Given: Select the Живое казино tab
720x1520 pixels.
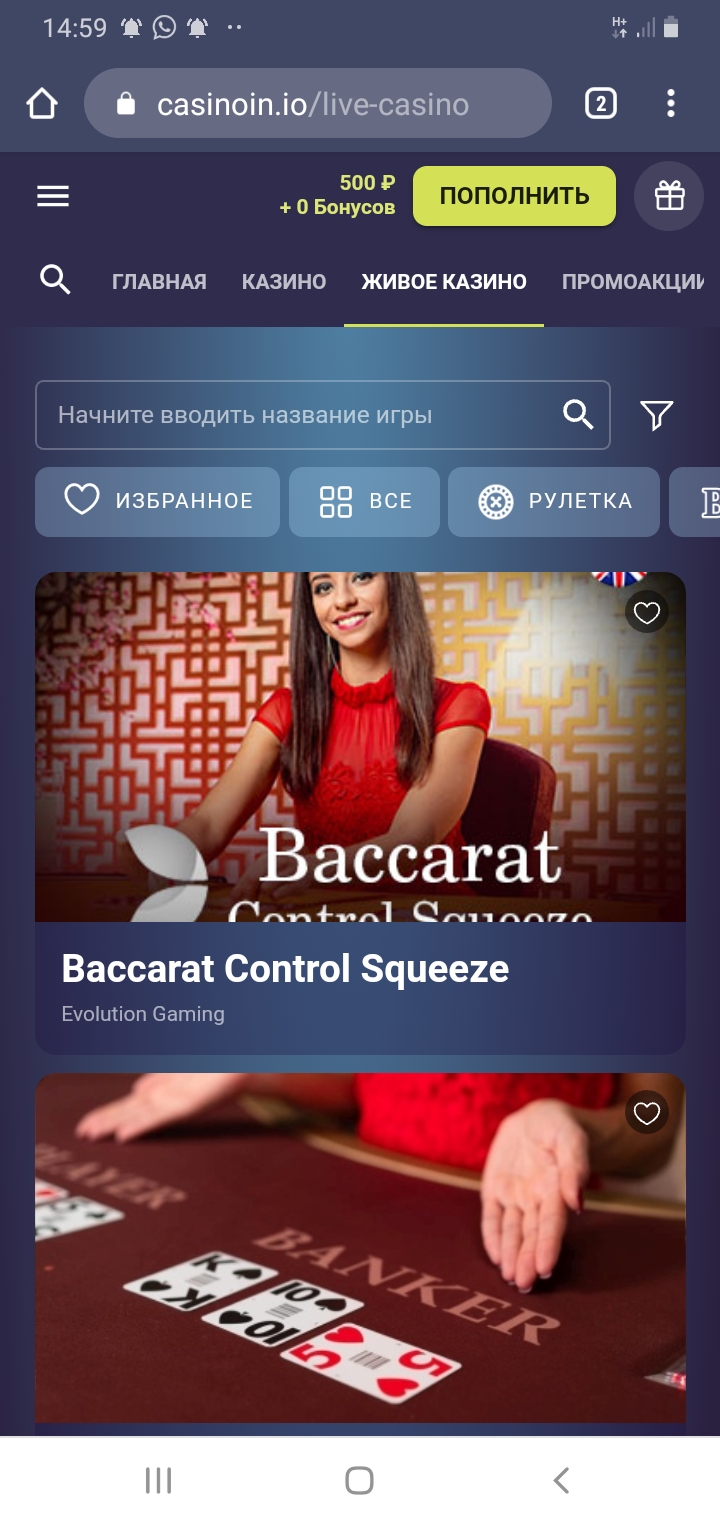Looking at the screenshot, I should tap(444, 282).
